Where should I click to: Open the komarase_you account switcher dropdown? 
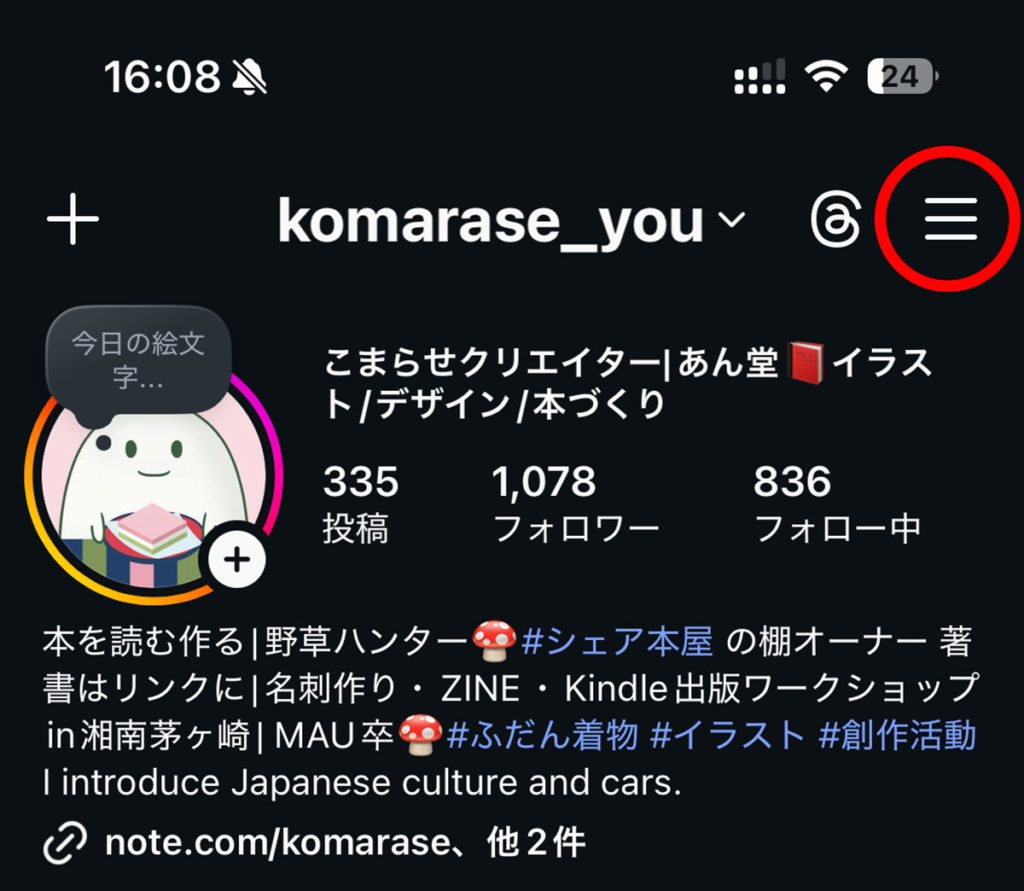511,221
